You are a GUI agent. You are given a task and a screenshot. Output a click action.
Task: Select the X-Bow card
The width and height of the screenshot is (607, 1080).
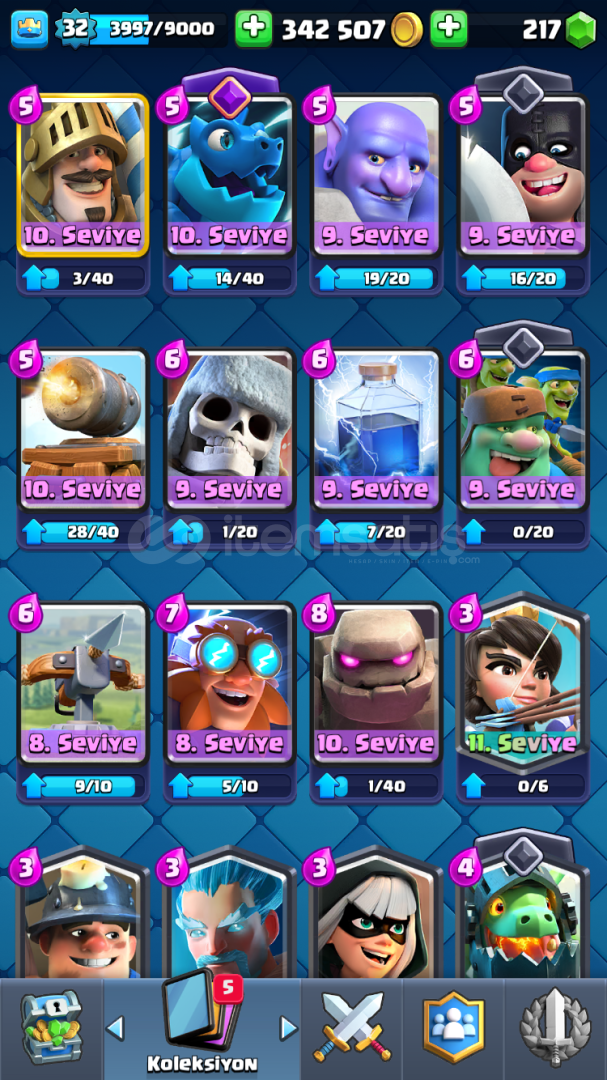(x=83, y=683)
